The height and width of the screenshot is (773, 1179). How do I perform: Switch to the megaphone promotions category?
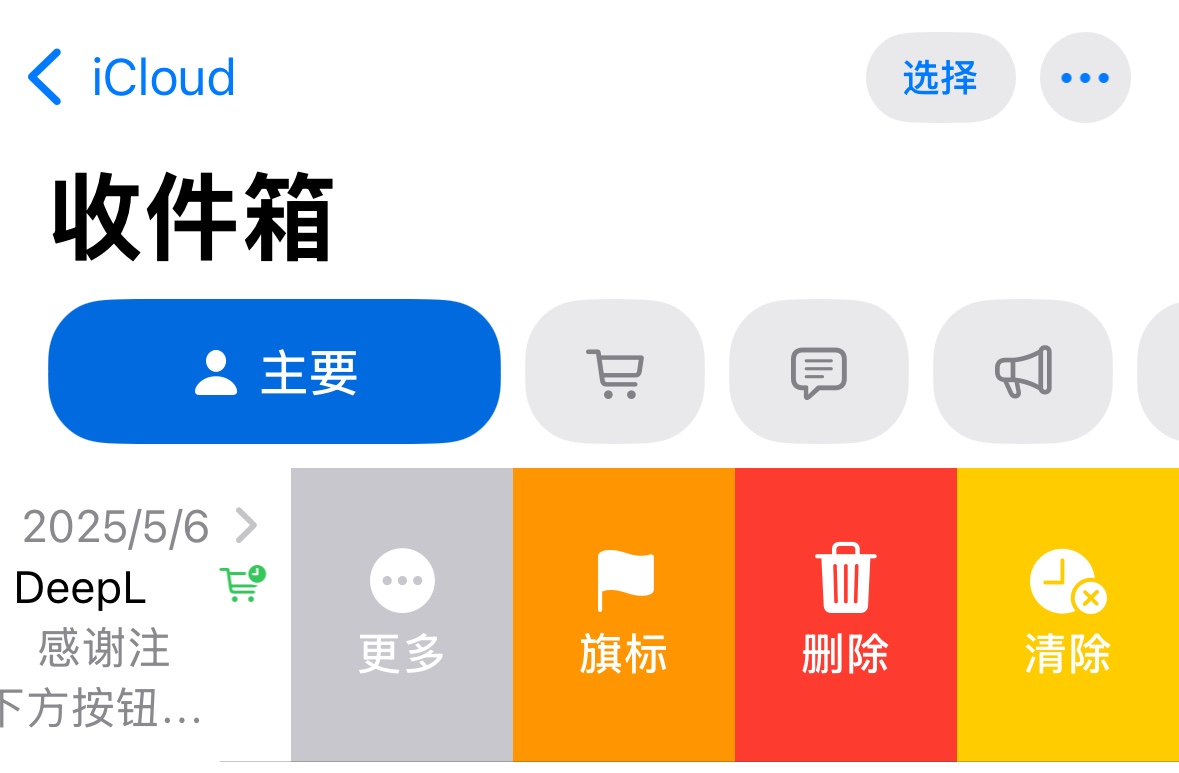[x=1022, y=372]
